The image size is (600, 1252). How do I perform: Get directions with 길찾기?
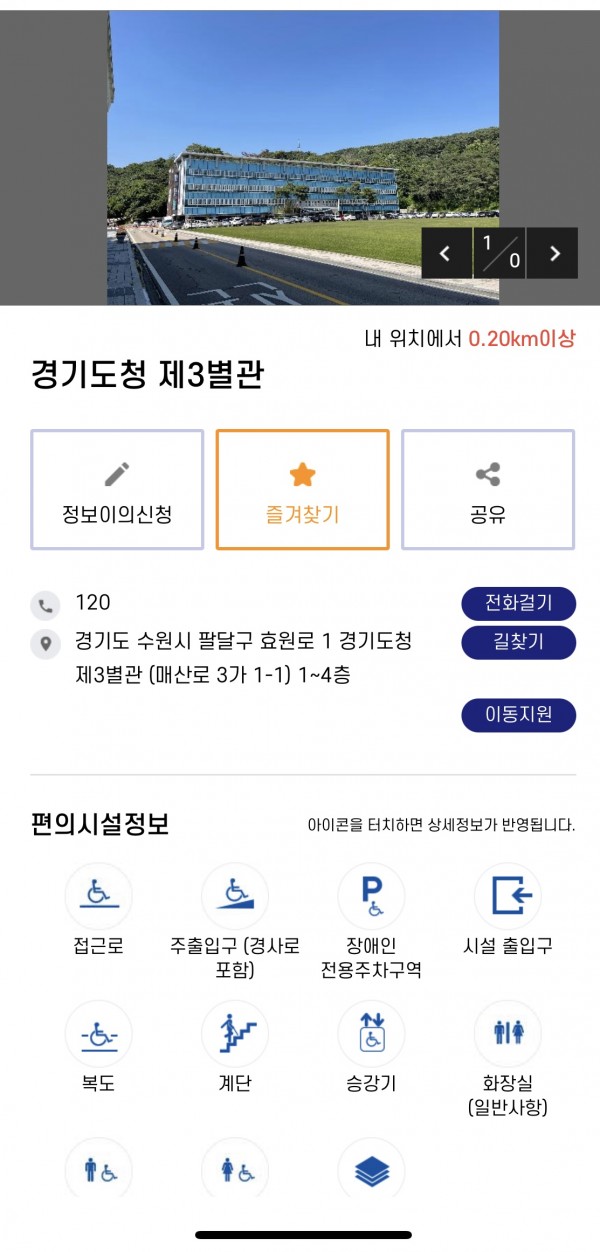518,642
